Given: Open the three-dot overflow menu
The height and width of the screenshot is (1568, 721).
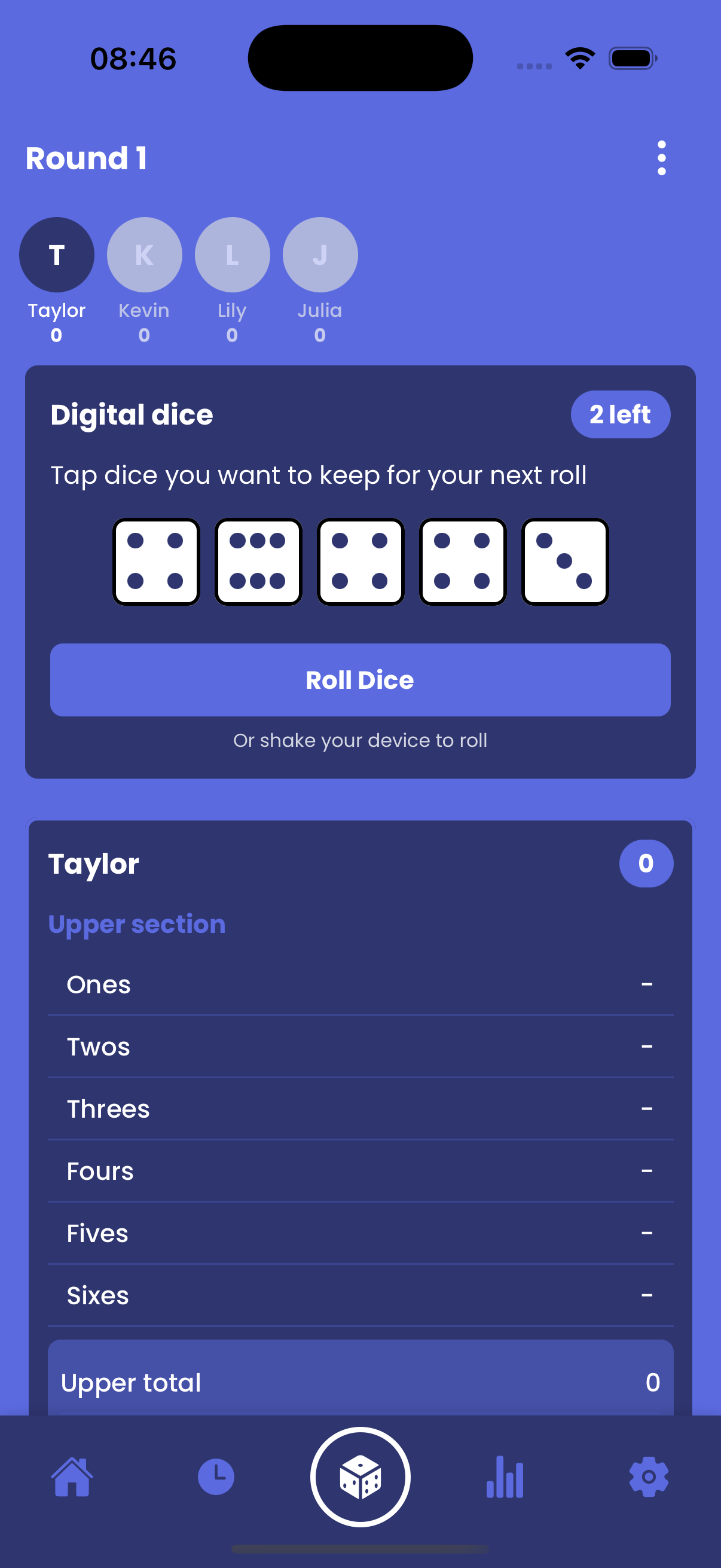Looking at the screenshot, I should tap(661, 158).
